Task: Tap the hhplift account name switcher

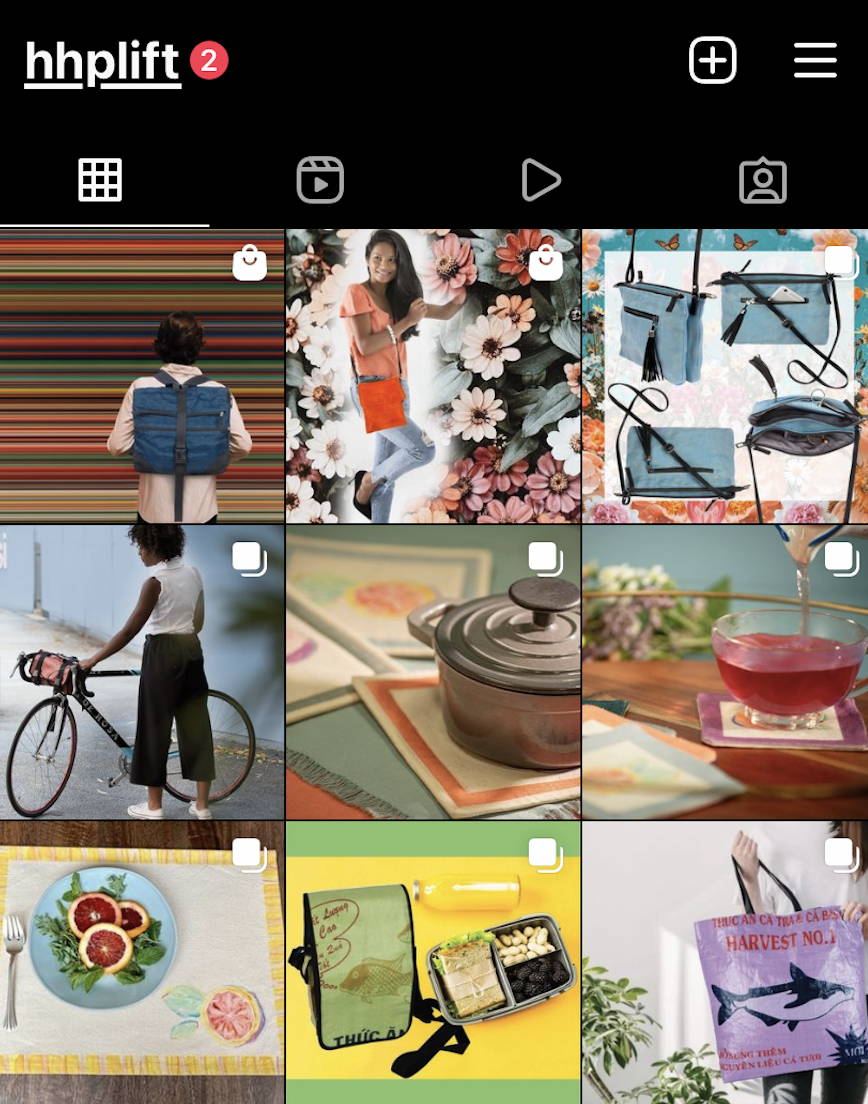Action: 102,62
